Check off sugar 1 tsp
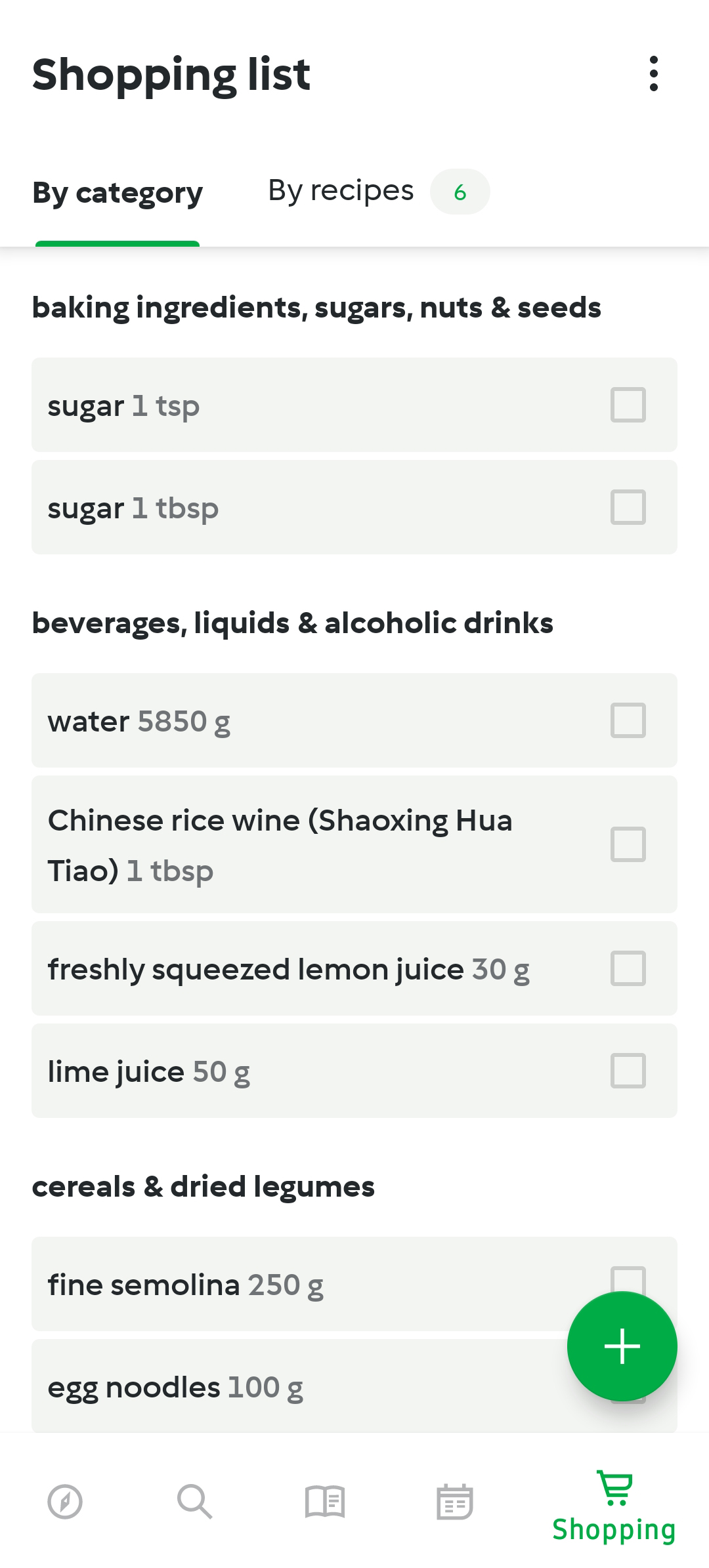 pos(628,405)
